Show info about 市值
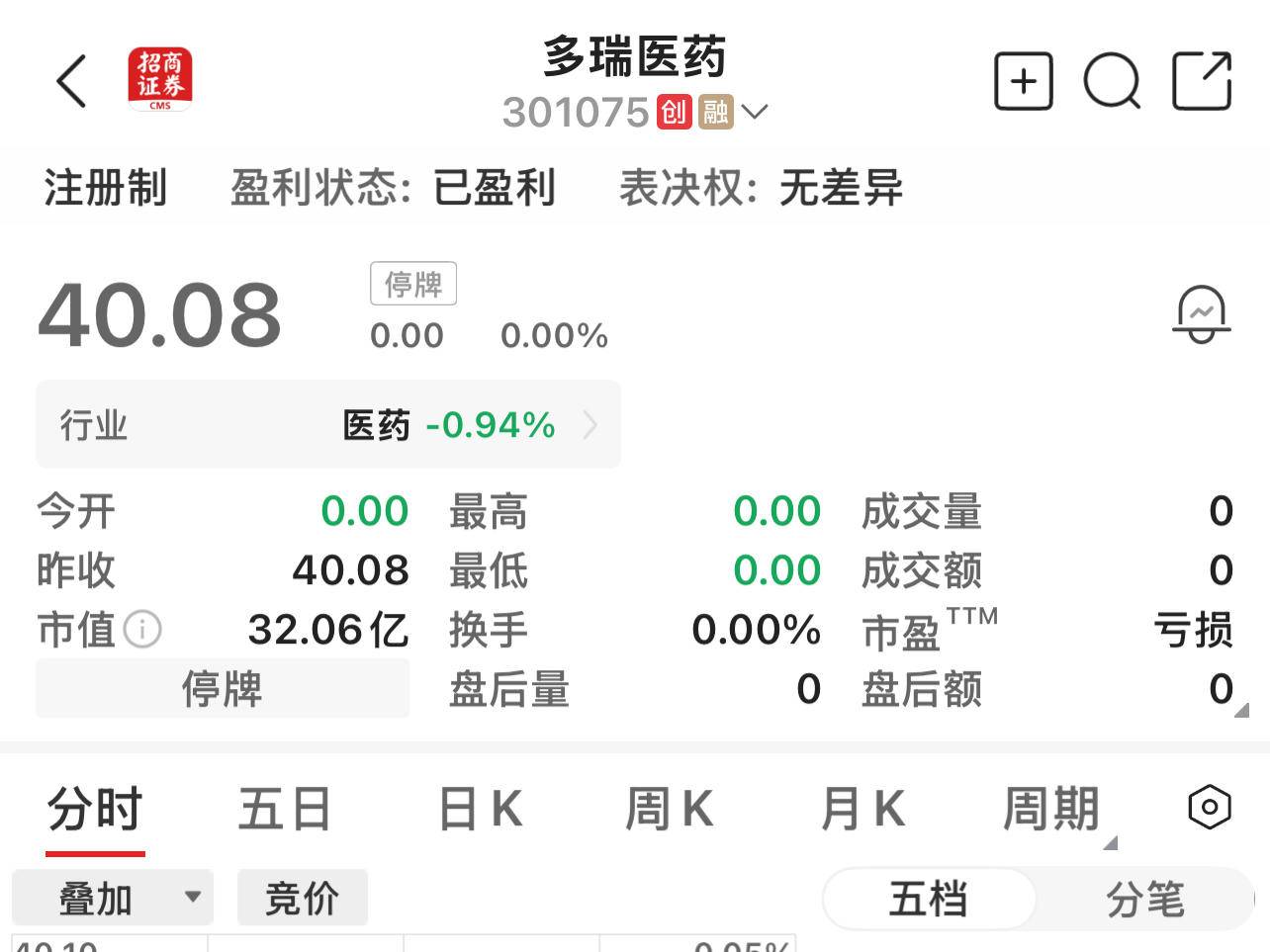This screenshot has height=952, width=1270. (x=142, y=630)
